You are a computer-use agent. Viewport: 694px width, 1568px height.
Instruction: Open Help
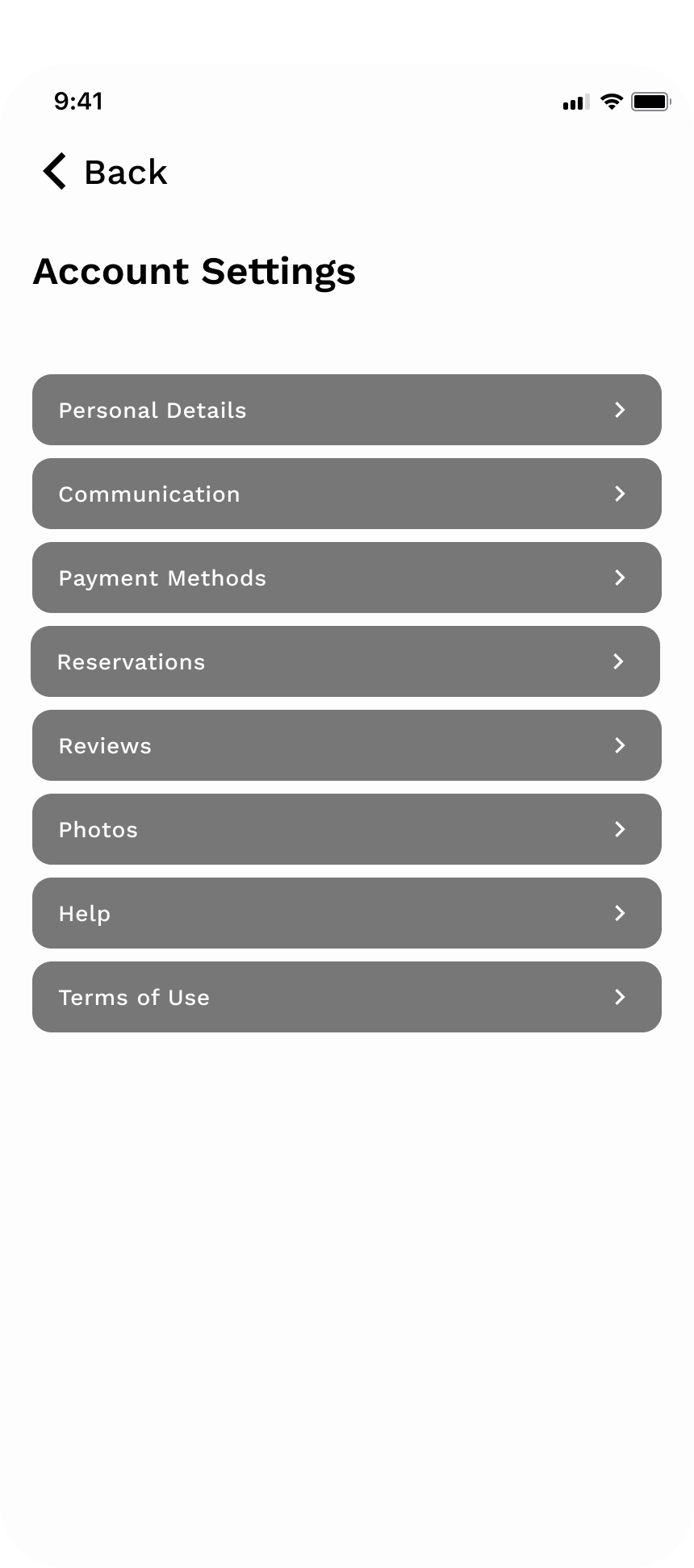[x=347, y=913]
